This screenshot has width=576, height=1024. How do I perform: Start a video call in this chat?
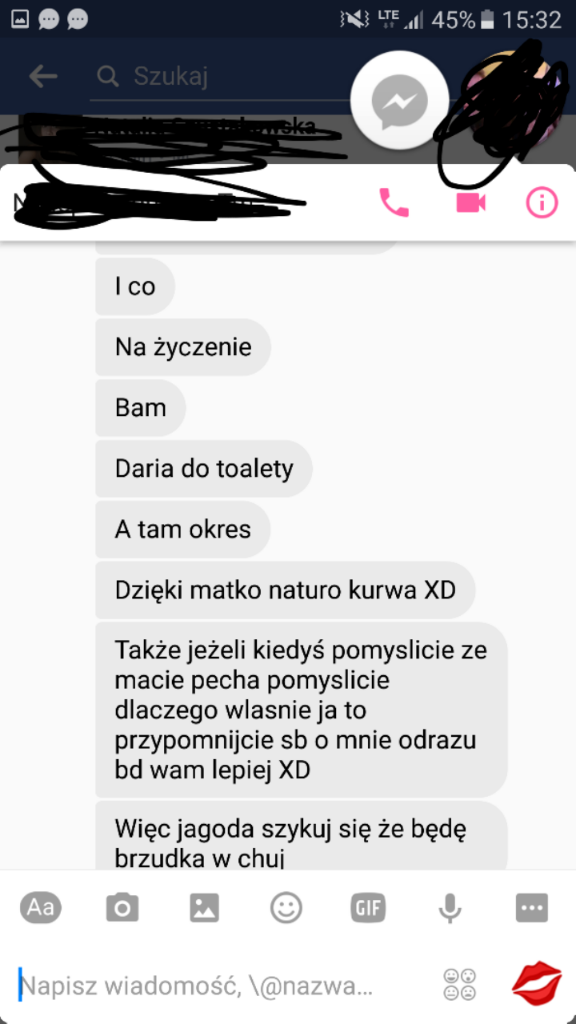click(471, 203)
